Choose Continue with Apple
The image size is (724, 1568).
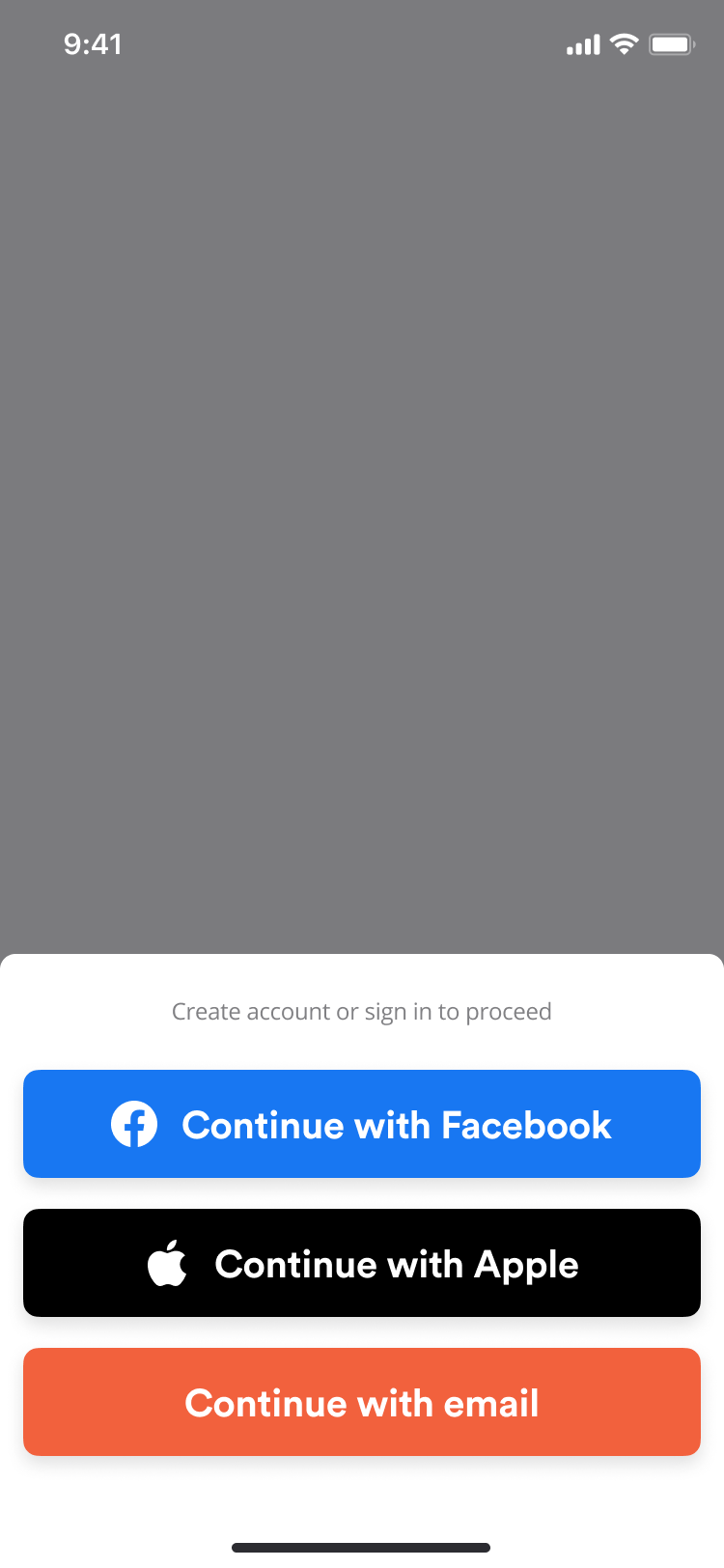pos(362,1263)
